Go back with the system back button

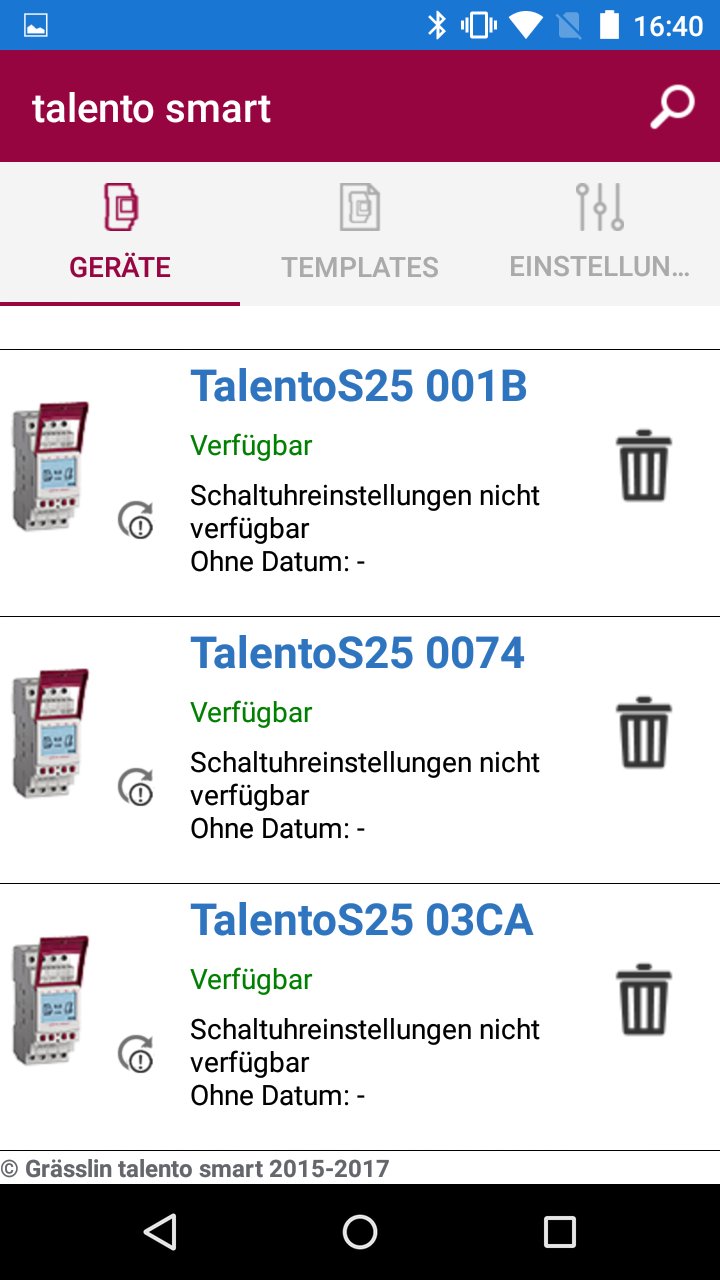coord(160,1232)
